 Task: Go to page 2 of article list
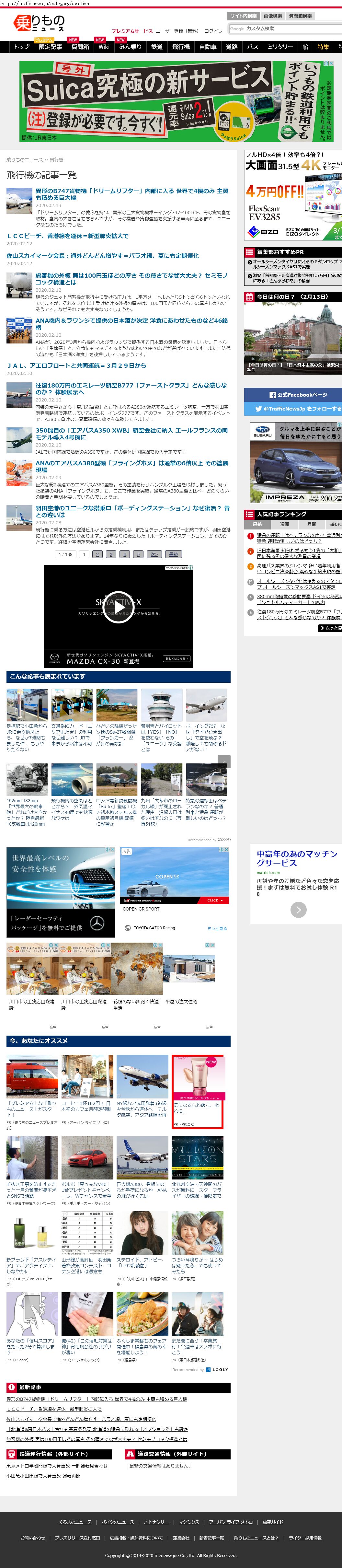97,554
